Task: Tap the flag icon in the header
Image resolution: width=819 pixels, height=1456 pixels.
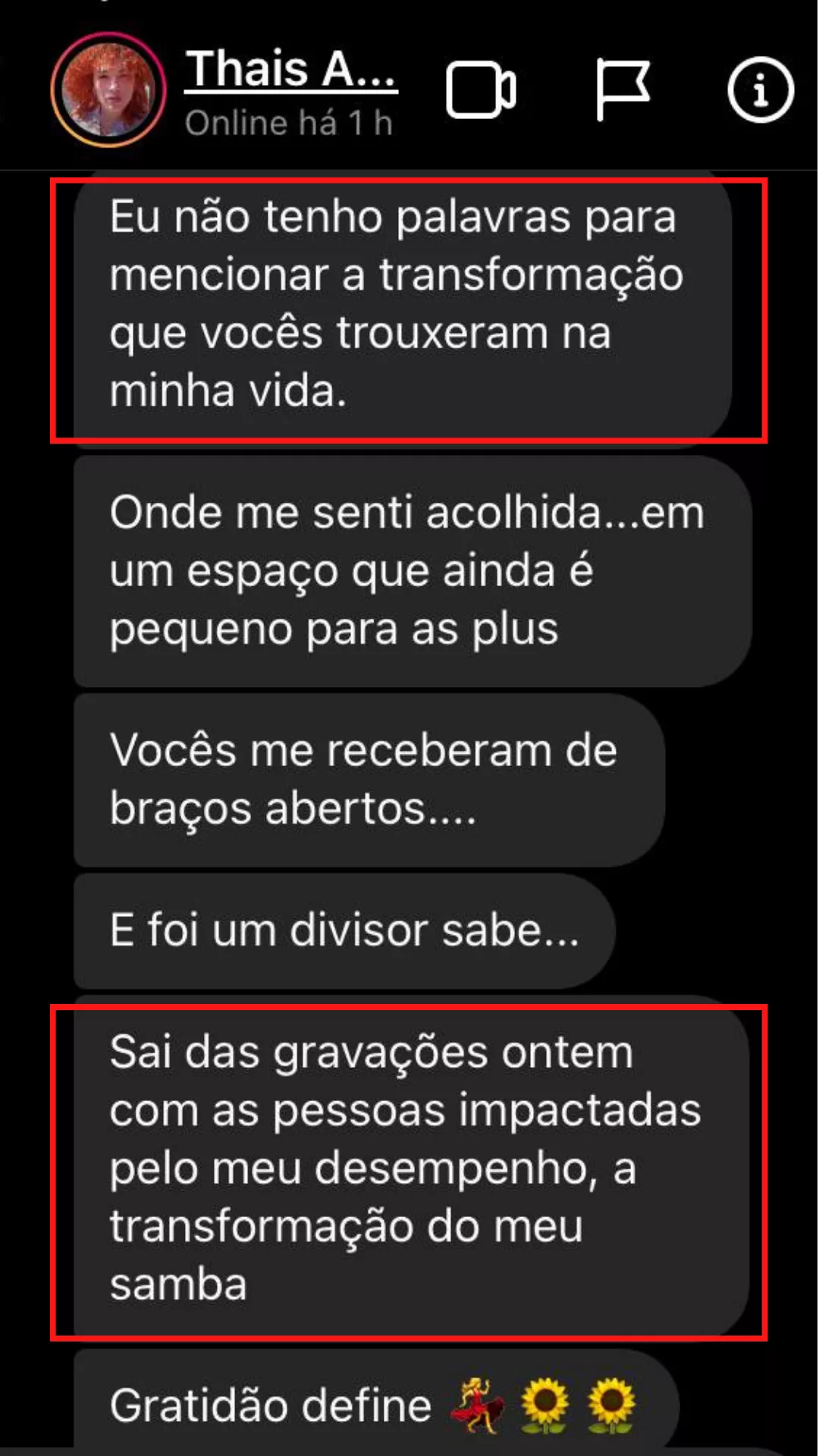Action: (622, 89)
